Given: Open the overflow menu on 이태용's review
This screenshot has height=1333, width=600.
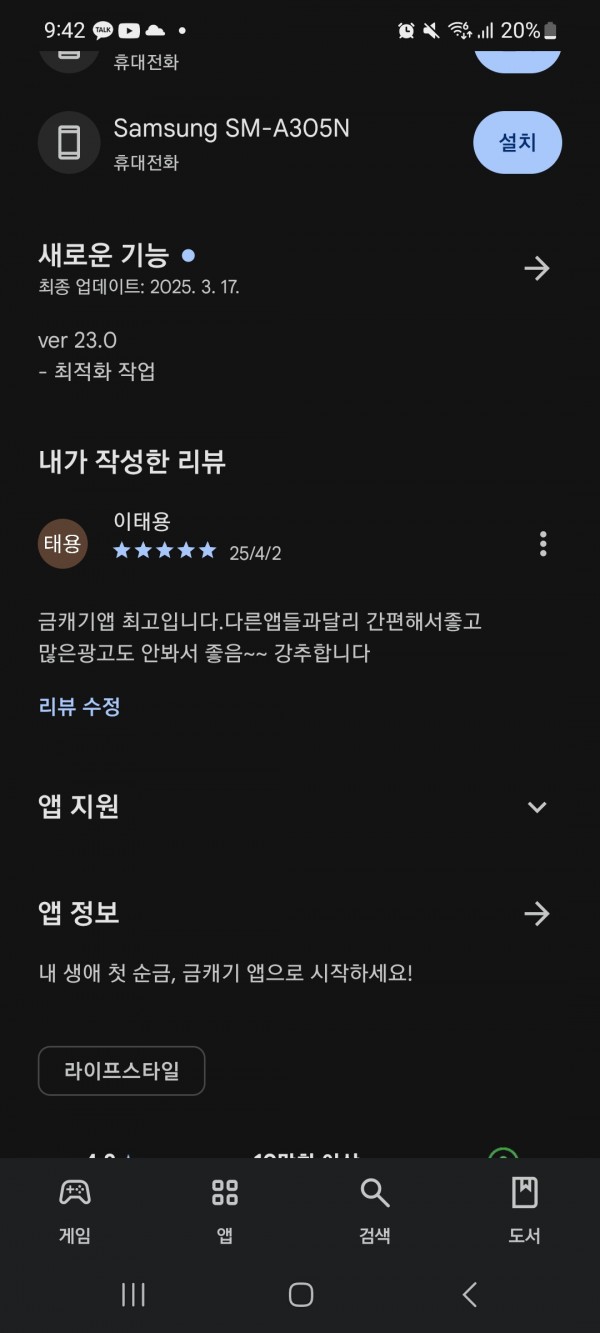Looking at the screenshot, I should click(543, 544).
